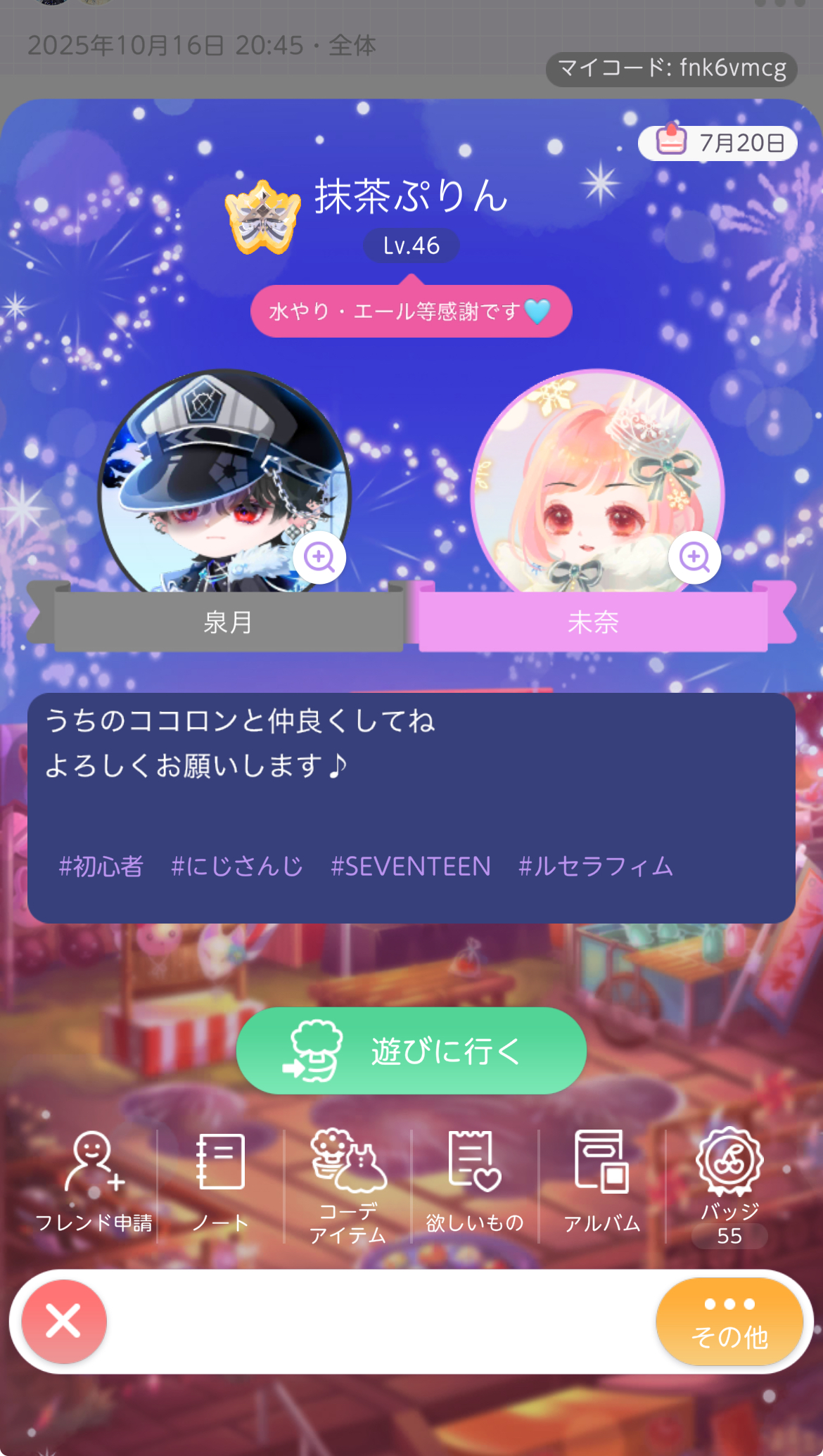The width and height of the screenshot is (823, 1456).
Task: Select the #にじさんじ hashtag
Action: 237,867
